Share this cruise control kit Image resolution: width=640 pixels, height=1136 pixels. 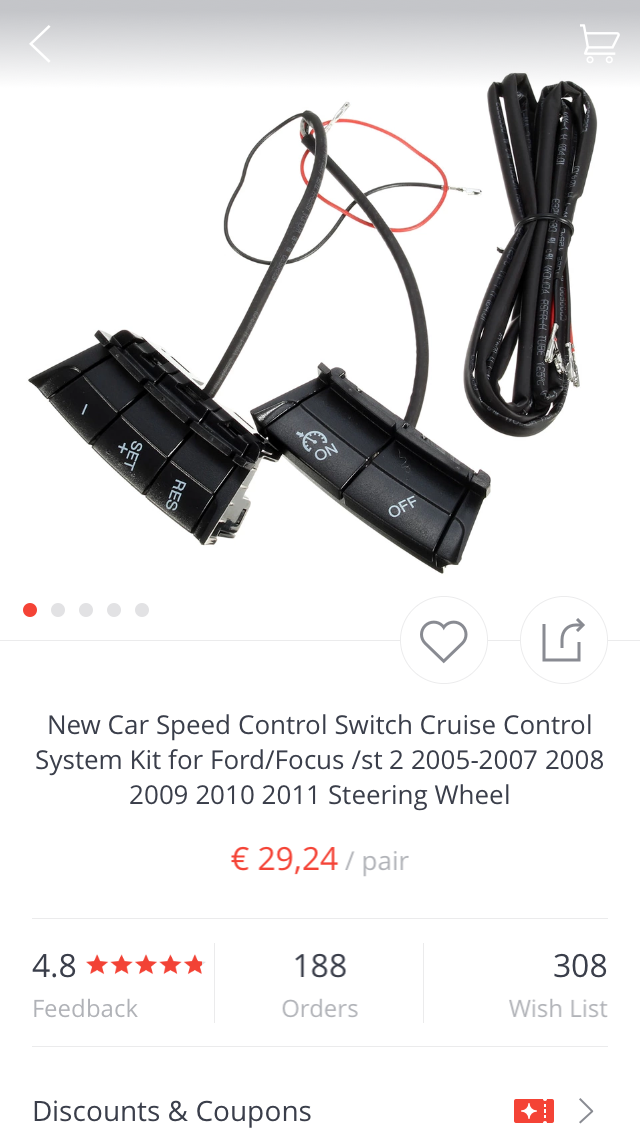[x=563, y=640]
